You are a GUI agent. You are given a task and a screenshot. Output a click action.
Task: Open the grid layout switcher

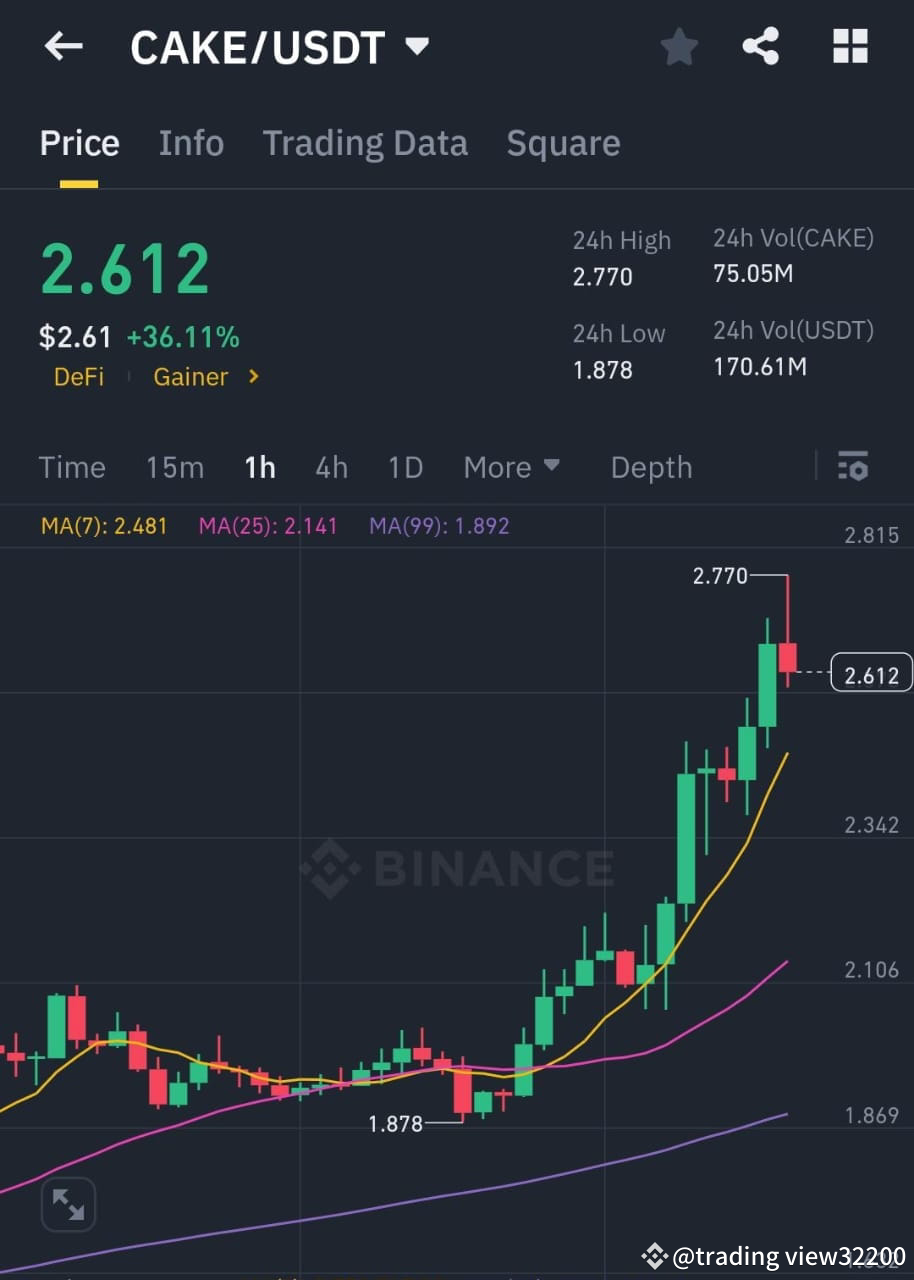coord(849,46)
